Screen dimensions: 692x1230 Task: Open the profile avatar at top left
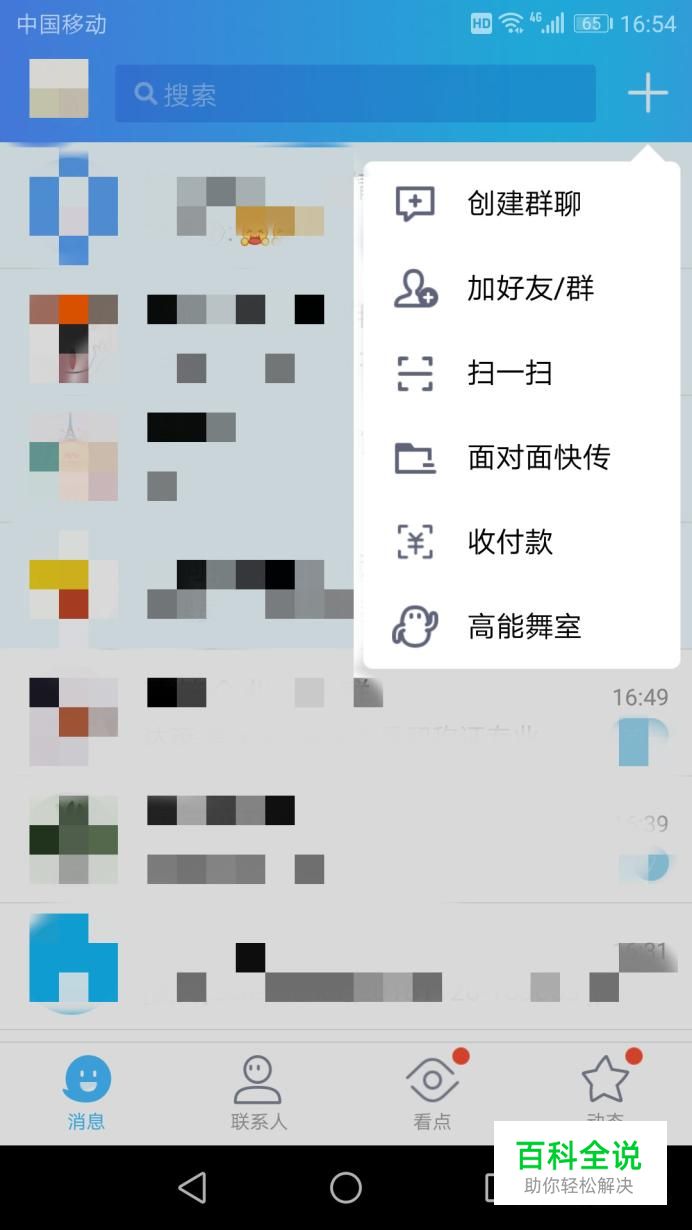[59, 89]
